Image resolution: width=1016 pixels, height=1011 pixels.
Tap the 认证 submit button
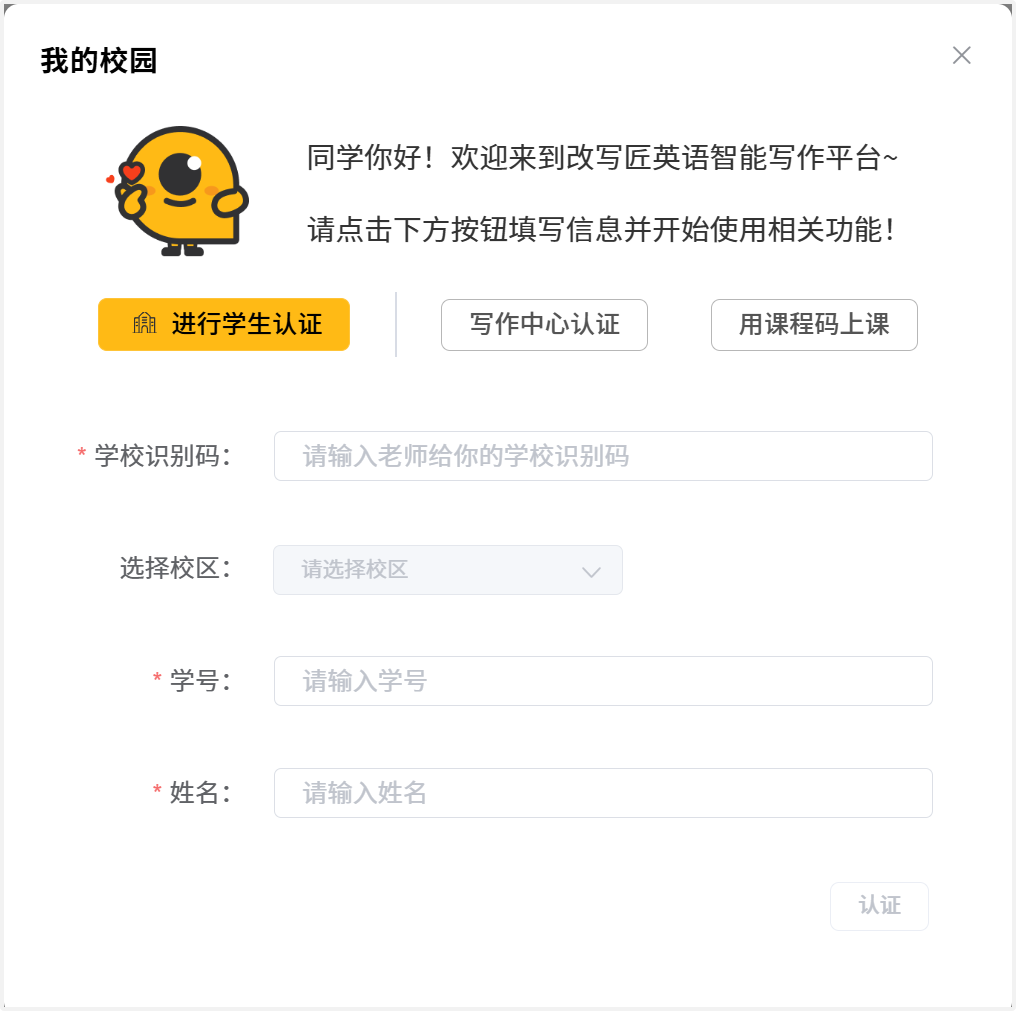pos(879,906)
